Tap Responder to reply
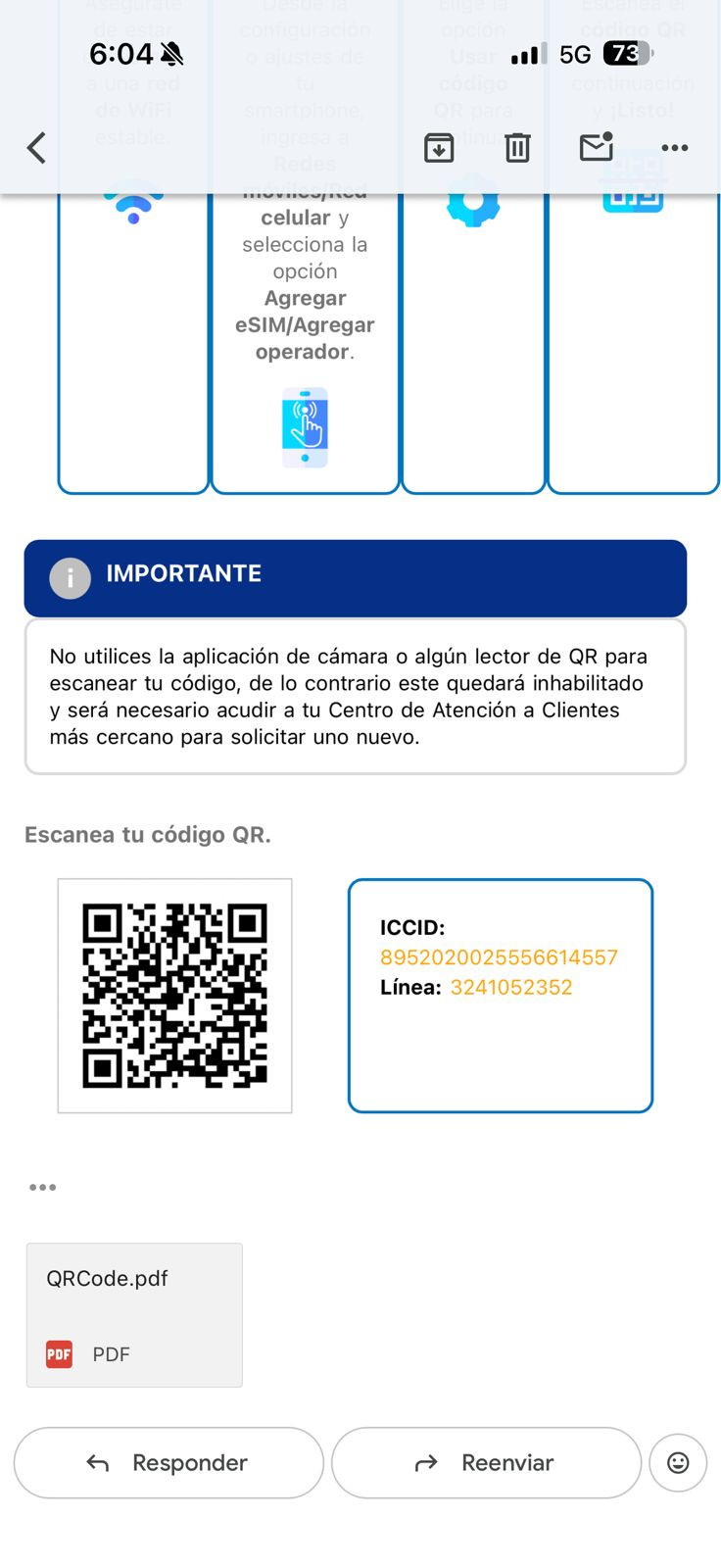 pos(168,1462)
